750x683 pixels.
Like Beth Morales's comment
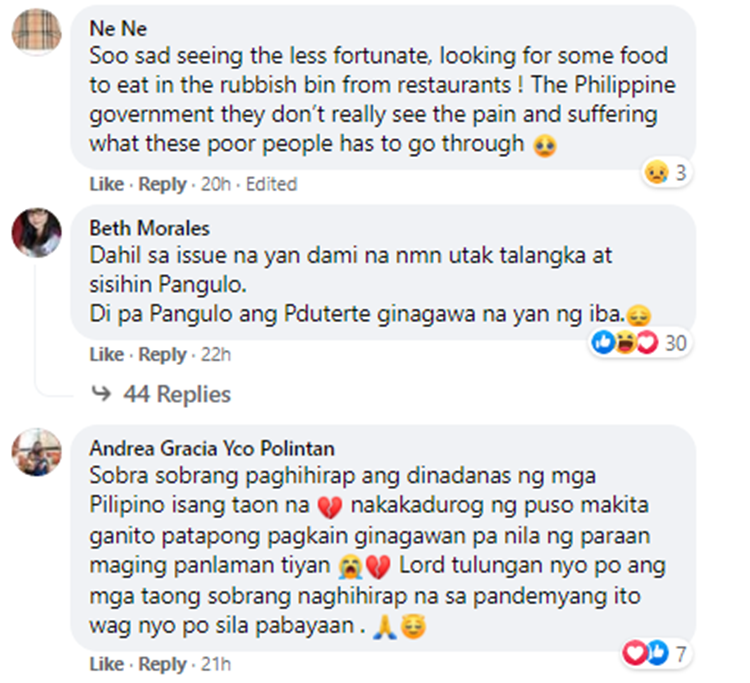[x=106, y=354]
